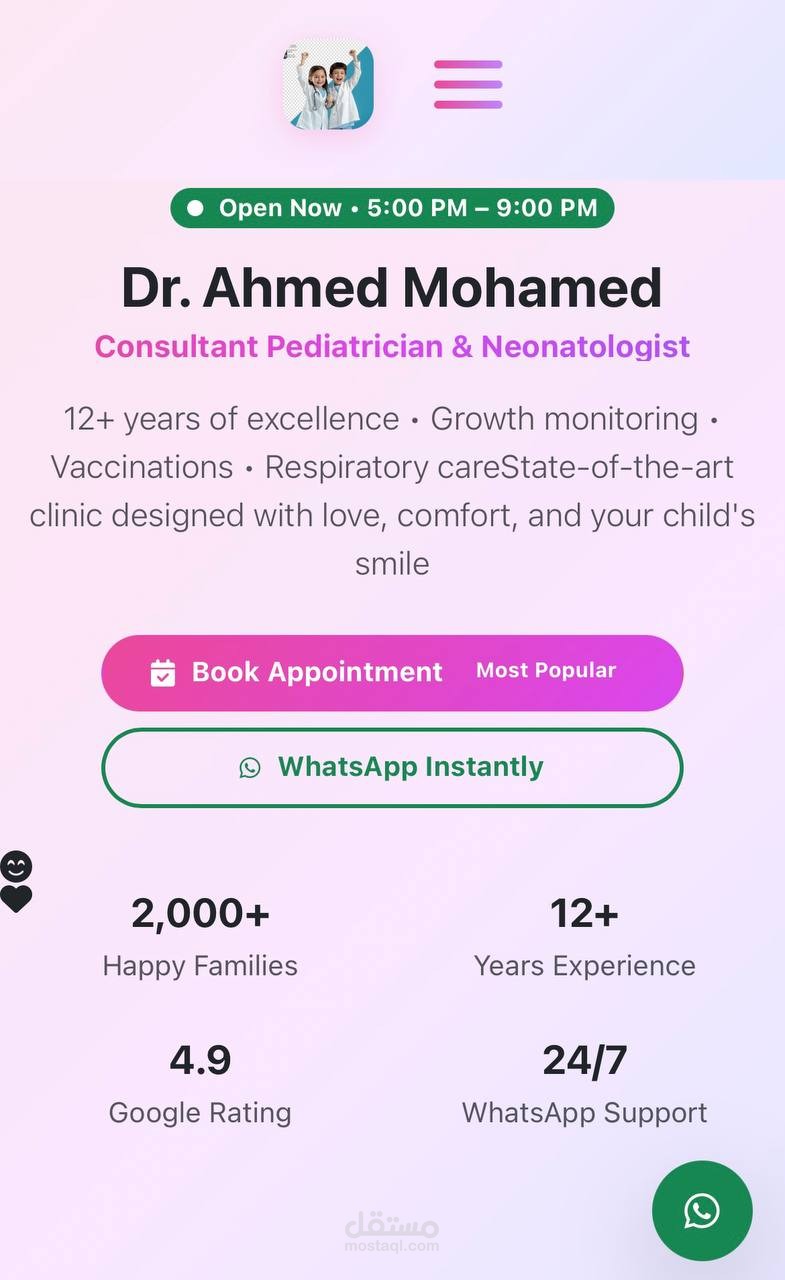
Task: Click the green status dot in Open Now badge
Action: pos(196,208)
